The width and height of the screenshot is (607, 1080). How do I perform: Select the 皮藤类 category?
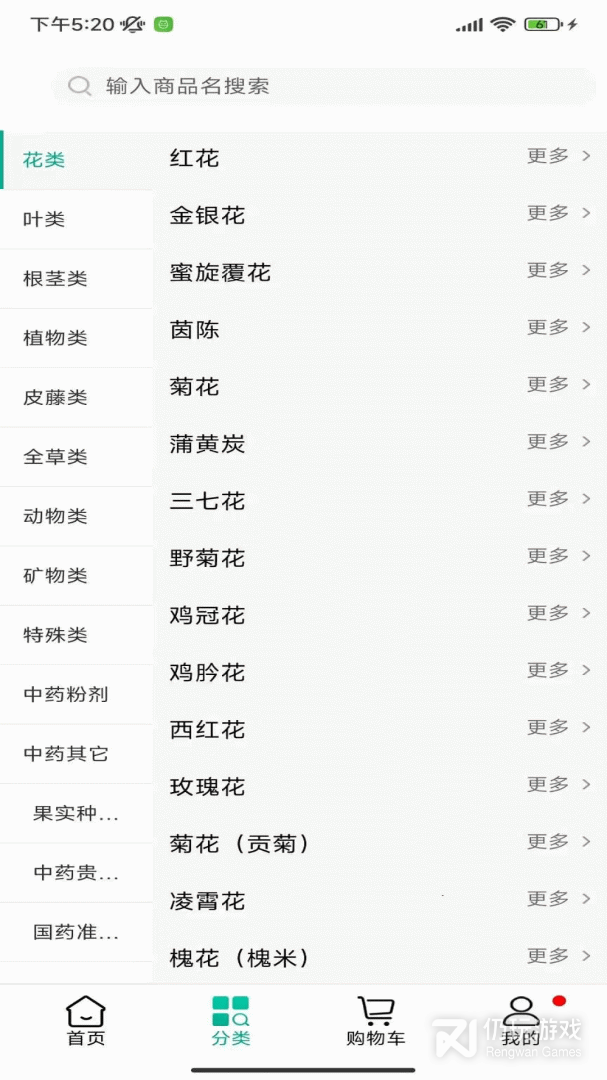(56, 397)
